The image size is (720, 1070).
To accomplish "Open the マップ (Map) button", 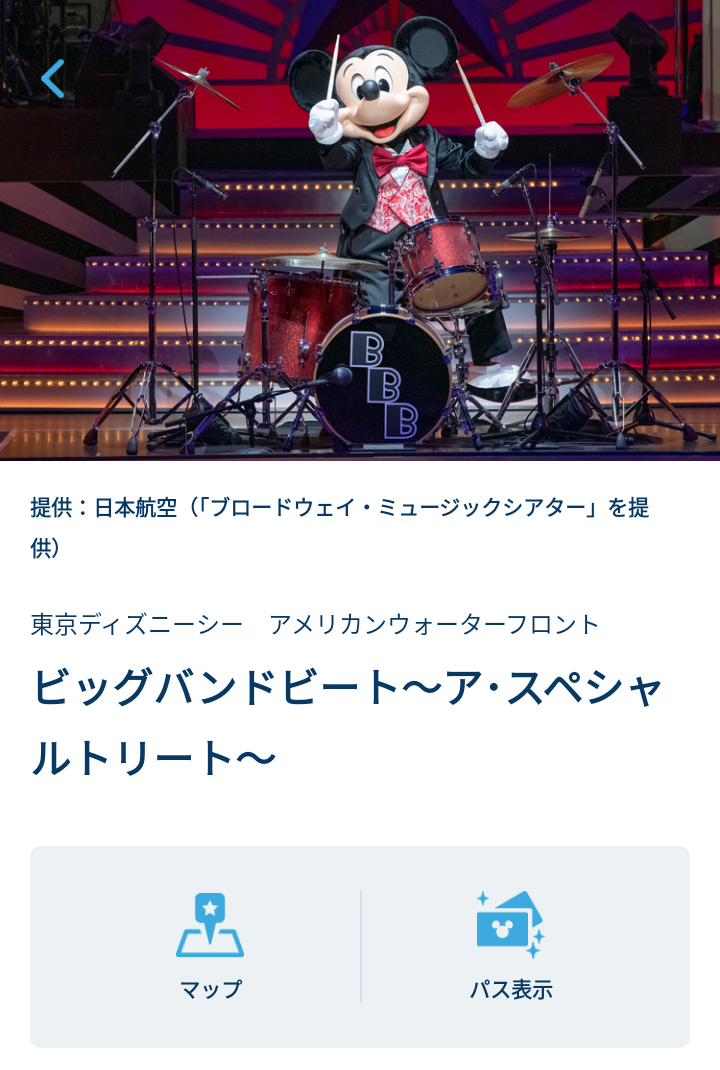I will [210, 945].
